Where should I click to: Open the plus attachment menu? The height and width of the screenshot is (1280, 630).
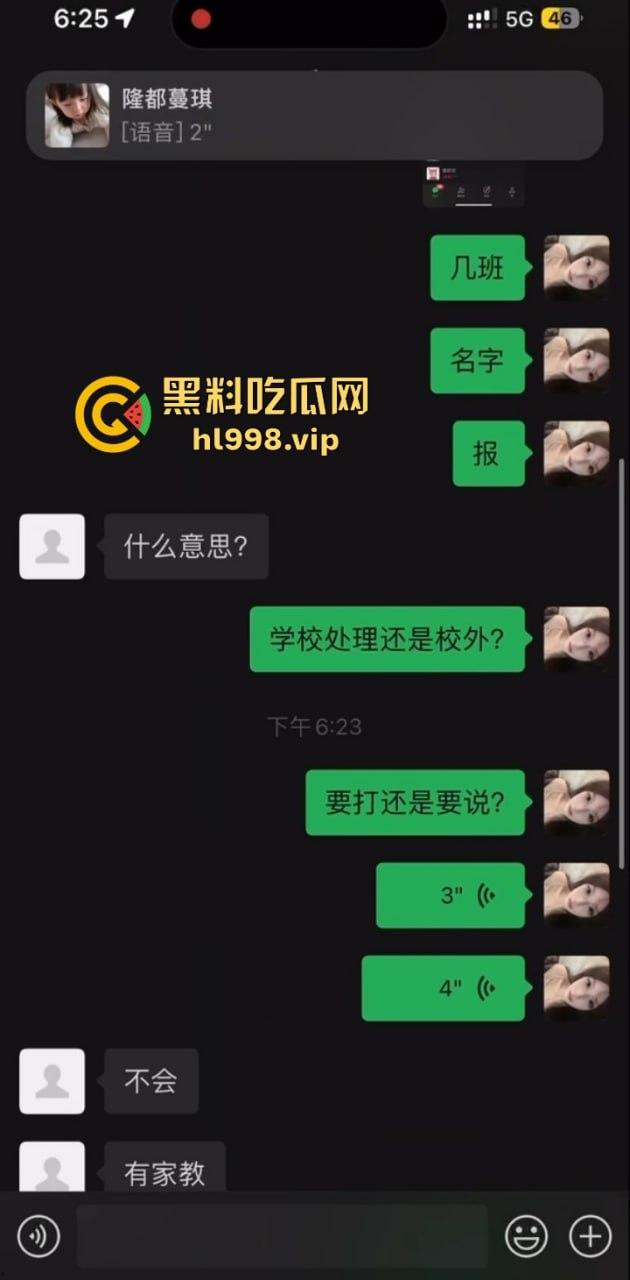click(x=590, y=1237)
